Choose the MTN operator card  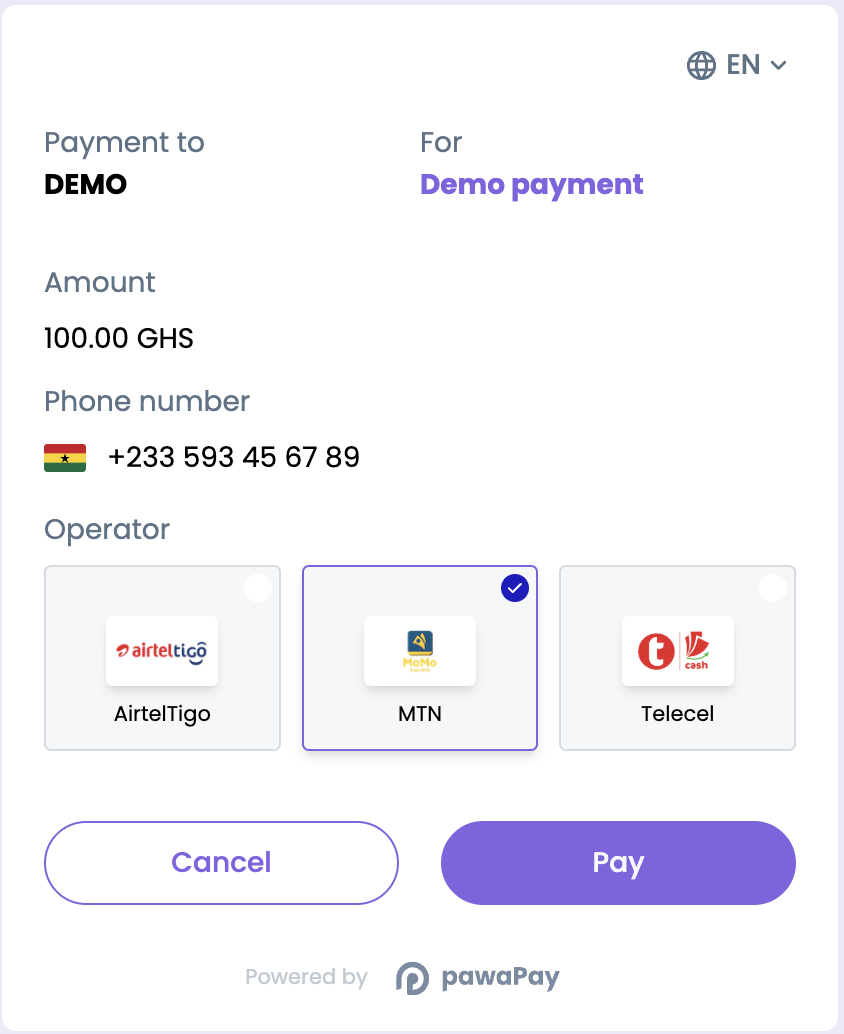click(x=420, y=658)
